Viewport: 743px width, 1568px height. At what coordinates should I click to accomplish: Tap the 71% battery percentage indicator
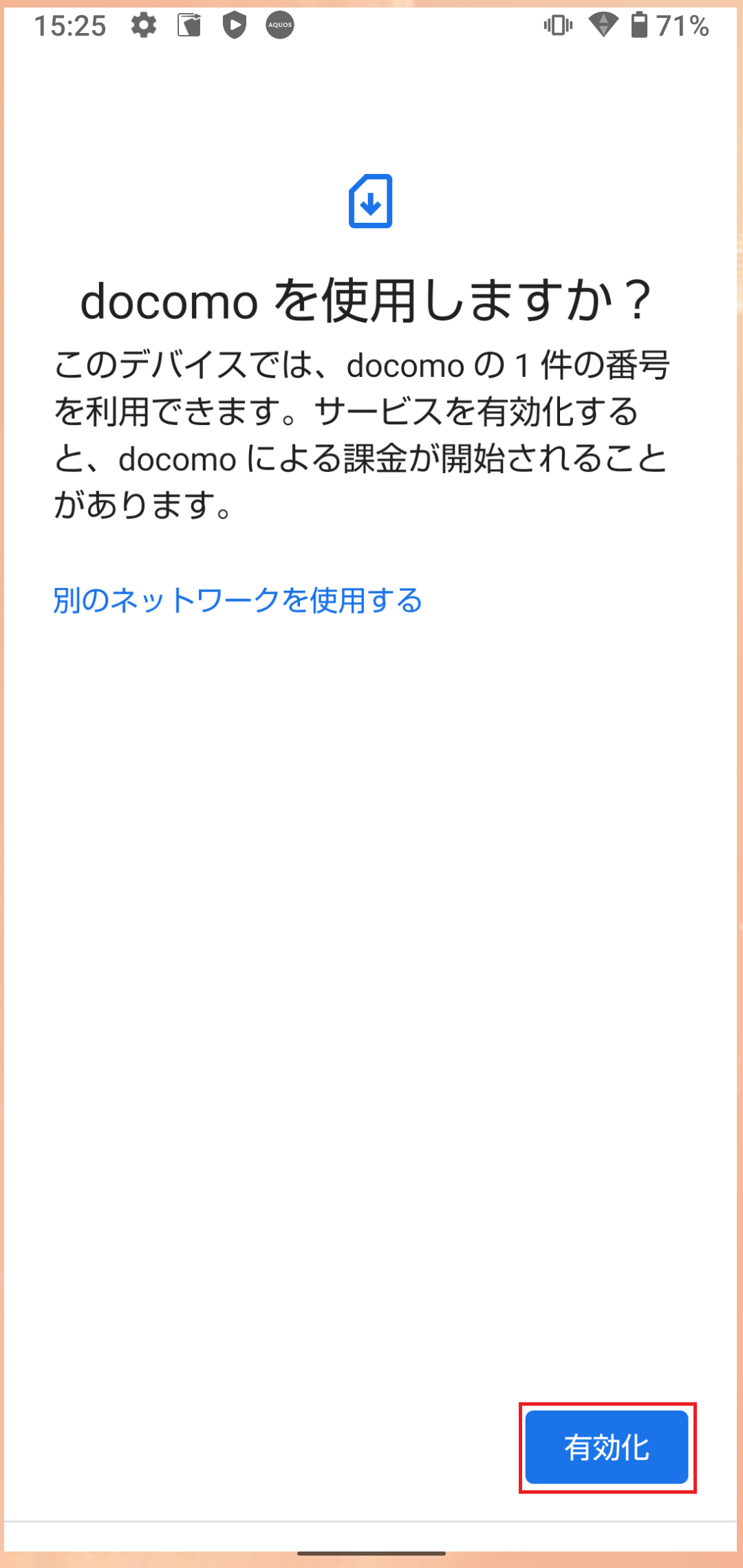[x=683, y=25]
